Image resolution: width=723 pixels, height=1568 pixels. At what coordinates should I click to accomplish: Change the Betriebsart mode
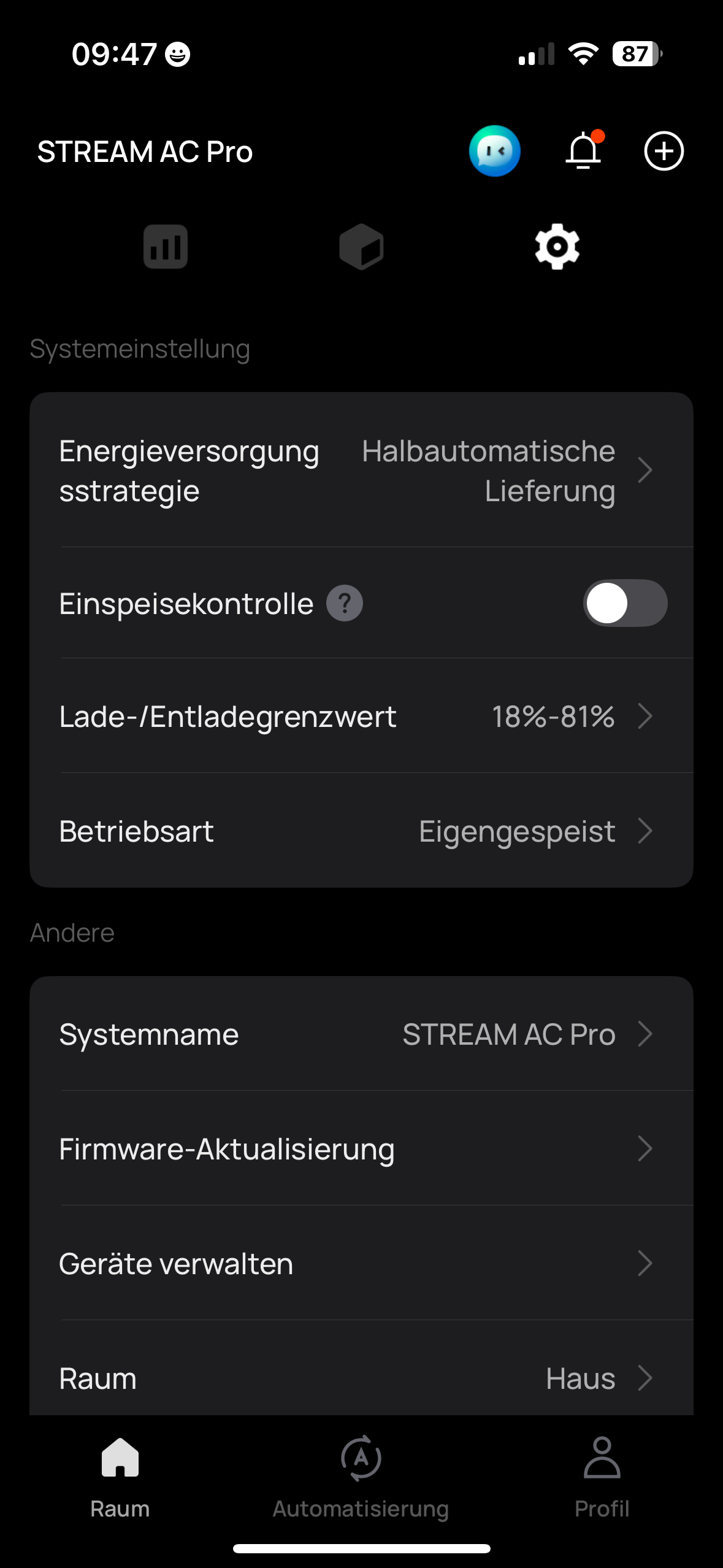coord(361,831)
